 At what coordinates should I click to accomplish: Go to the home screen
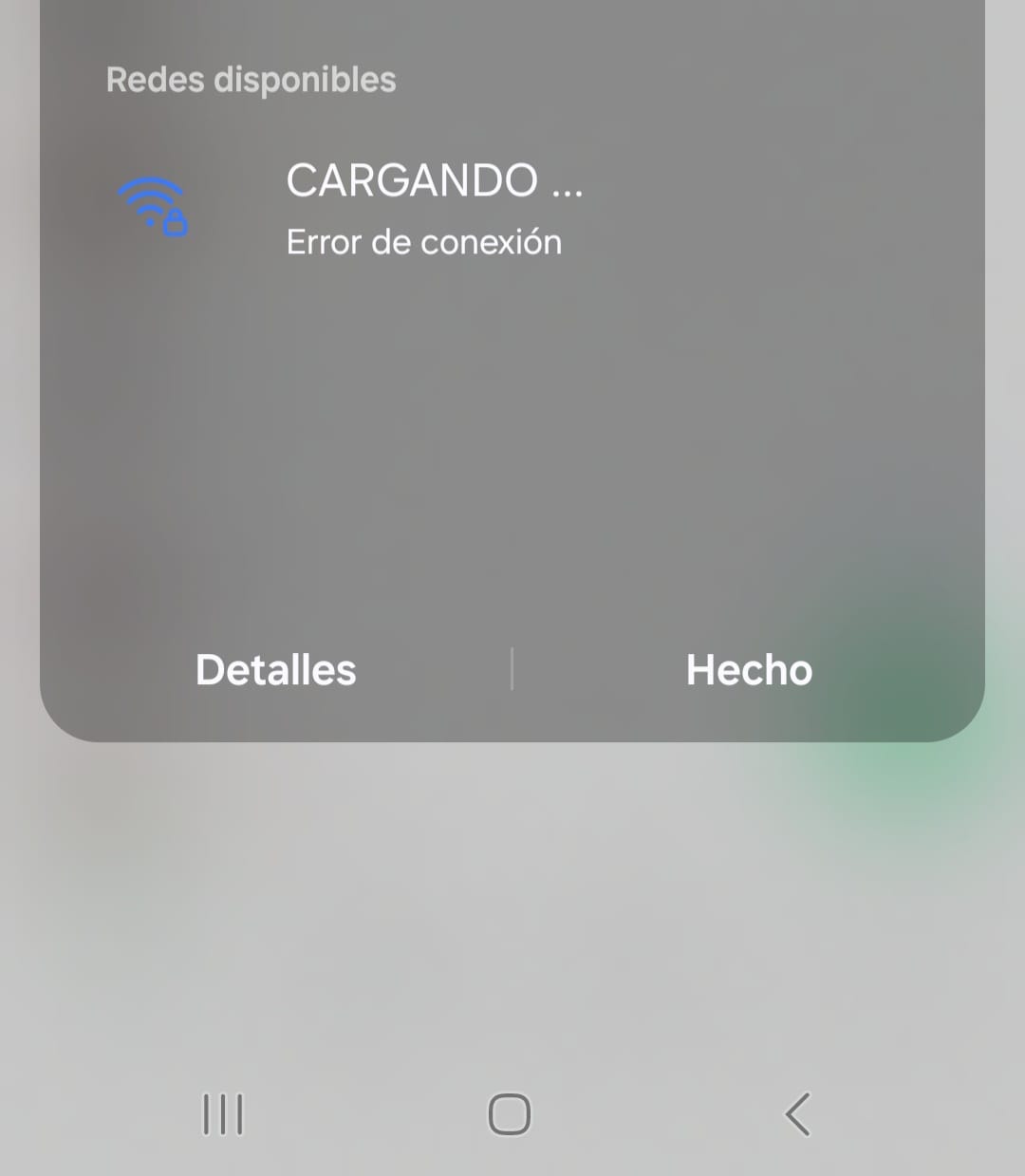click(x=510, y=1113)
